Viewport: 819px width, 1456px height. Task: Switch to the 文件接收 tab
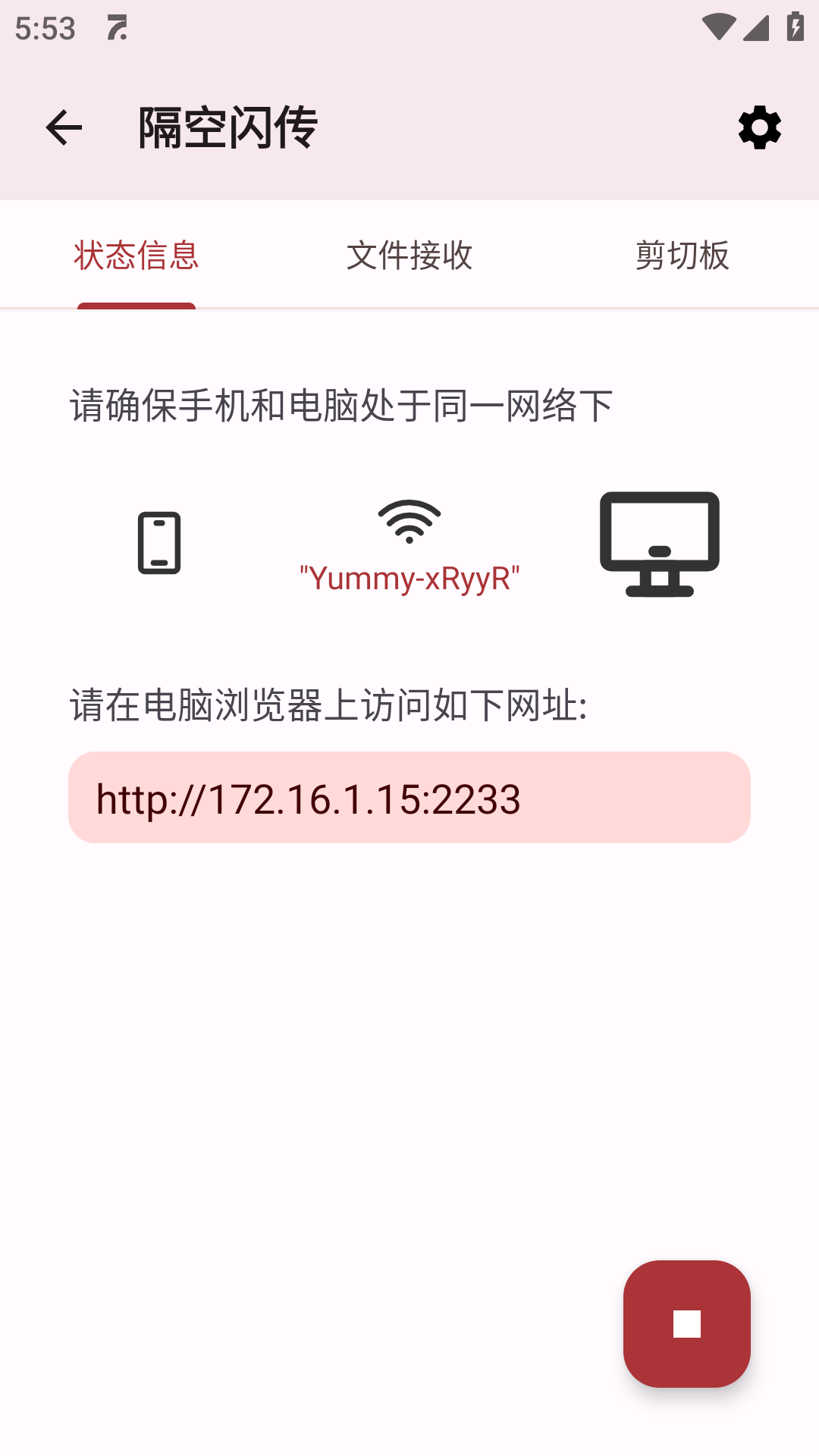coord(409,257)
